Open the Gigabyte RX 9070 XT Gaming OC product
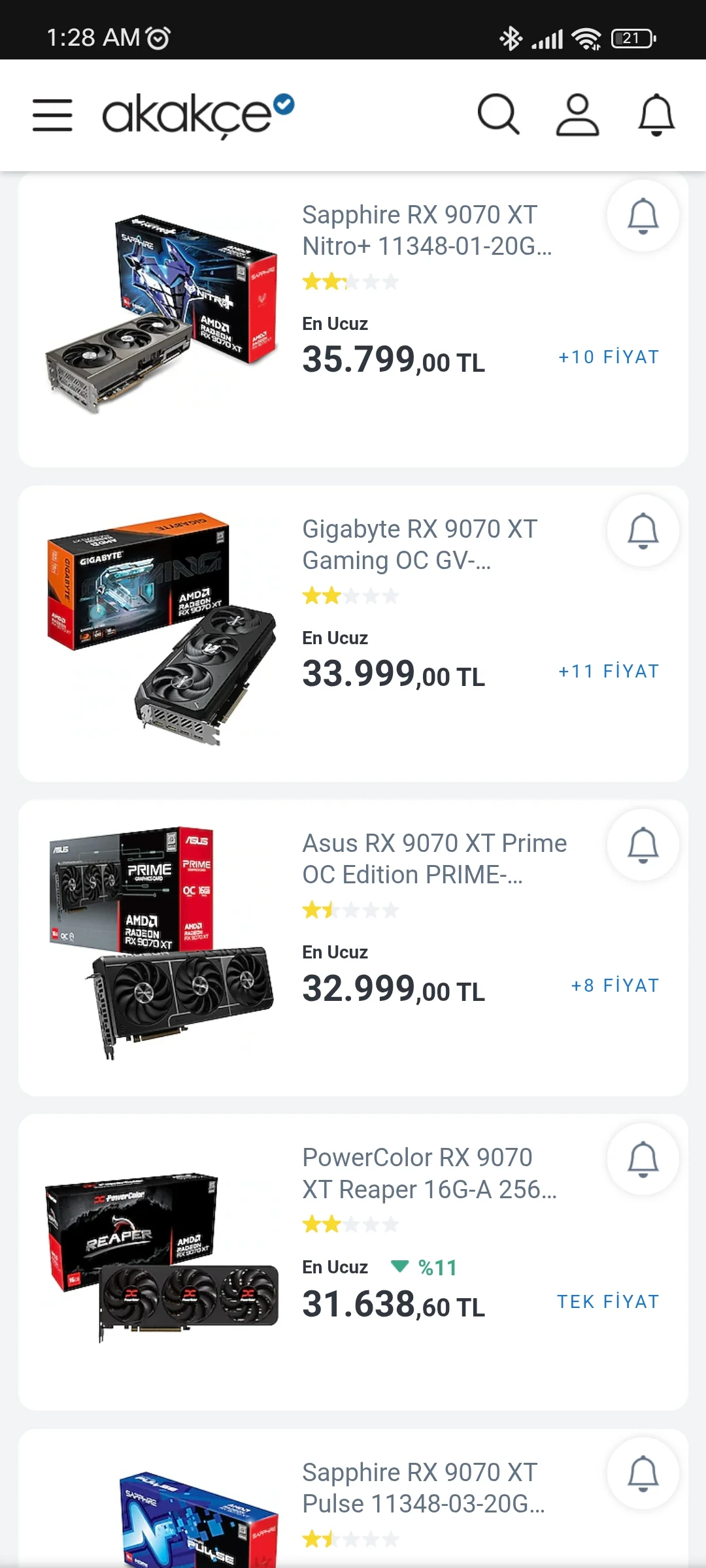706x1568 pixels. [x=420, y=545]
